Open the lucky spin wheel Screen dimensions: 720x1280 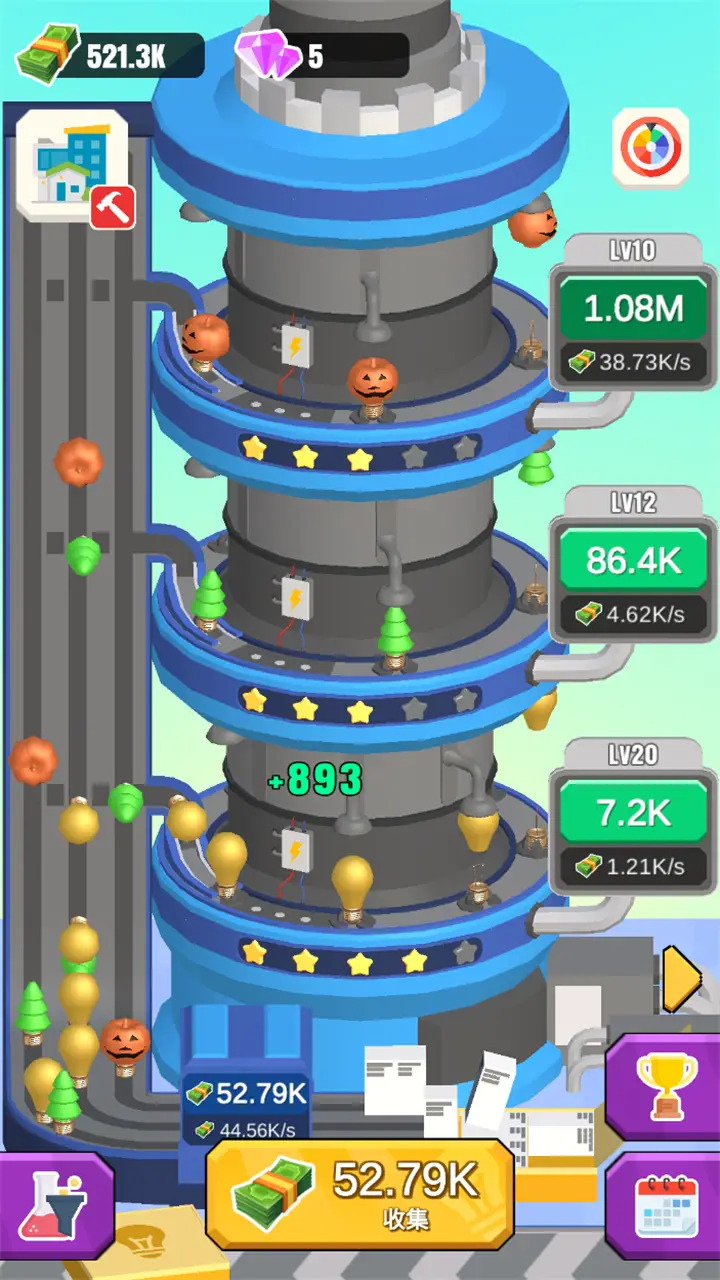point(650,150)
